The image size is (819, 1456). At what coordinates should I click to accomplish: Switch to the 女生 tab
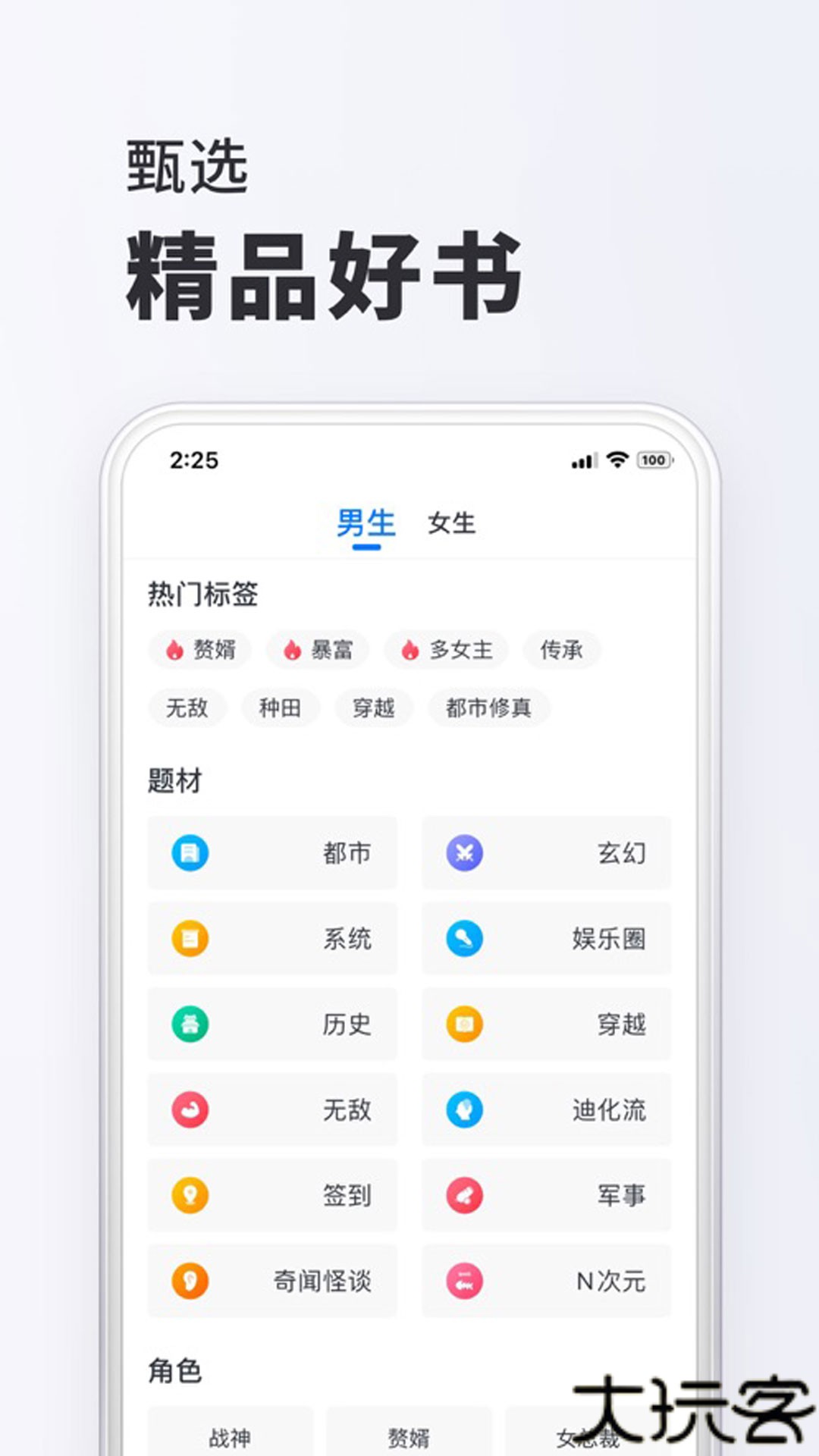[x=452, y=523]
